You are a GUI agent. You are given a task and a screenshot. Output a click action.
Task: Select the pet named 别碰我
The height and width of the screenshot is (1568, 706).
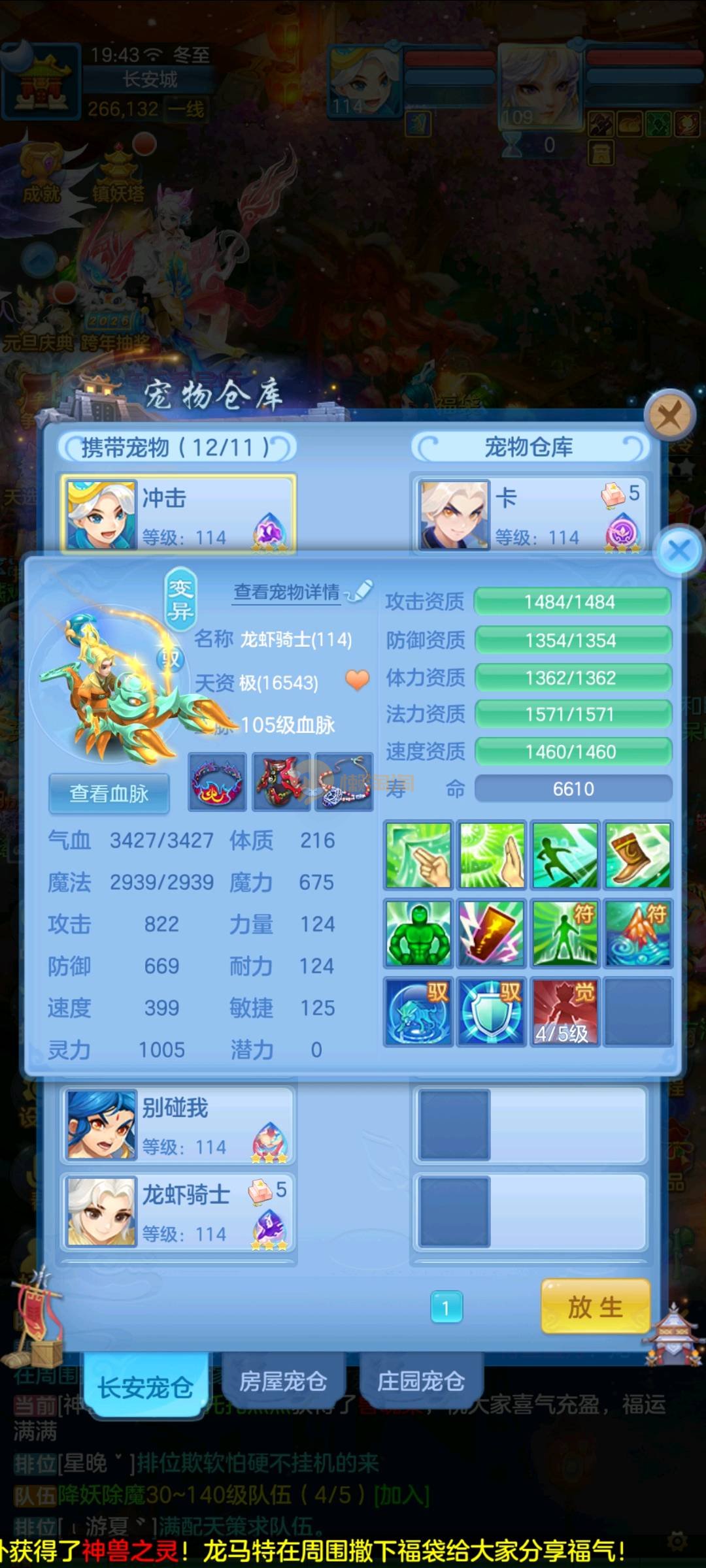click(178, 1124)
